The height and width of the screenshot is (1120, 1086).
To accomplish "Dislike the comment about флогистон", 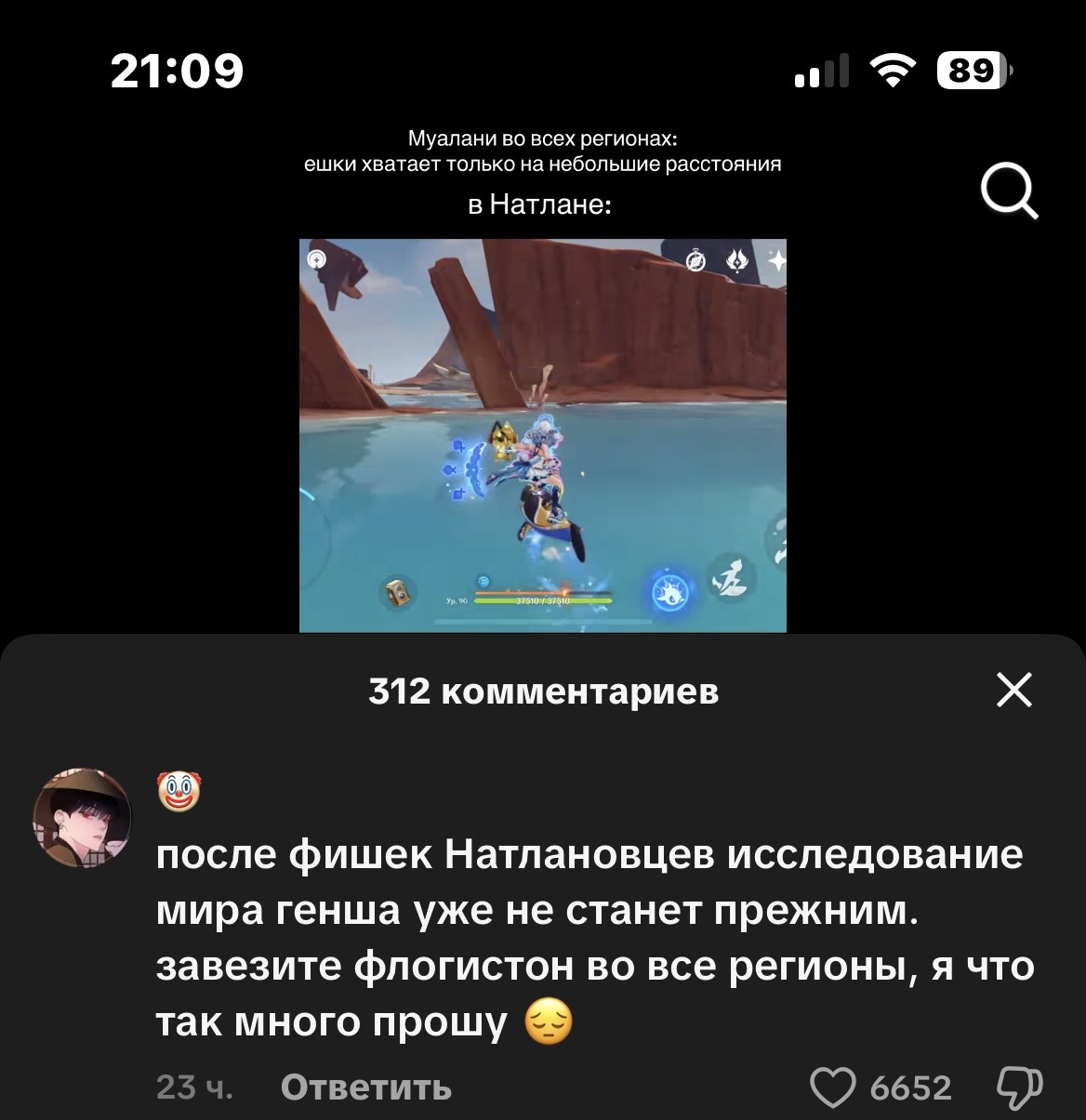I will 1019,1087.
